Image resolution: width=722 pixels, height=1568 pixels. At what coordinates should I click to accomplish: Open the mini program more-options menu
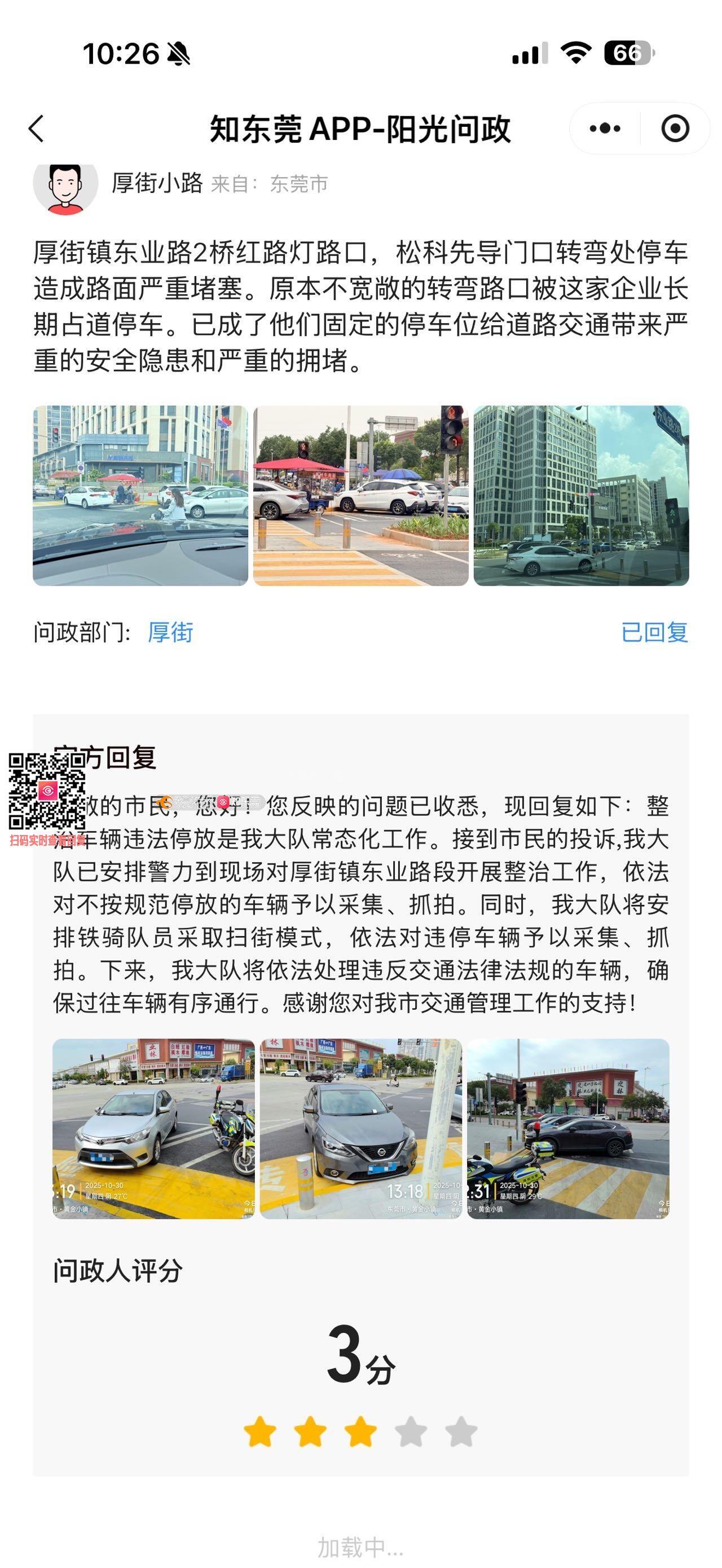pos(605,129)
